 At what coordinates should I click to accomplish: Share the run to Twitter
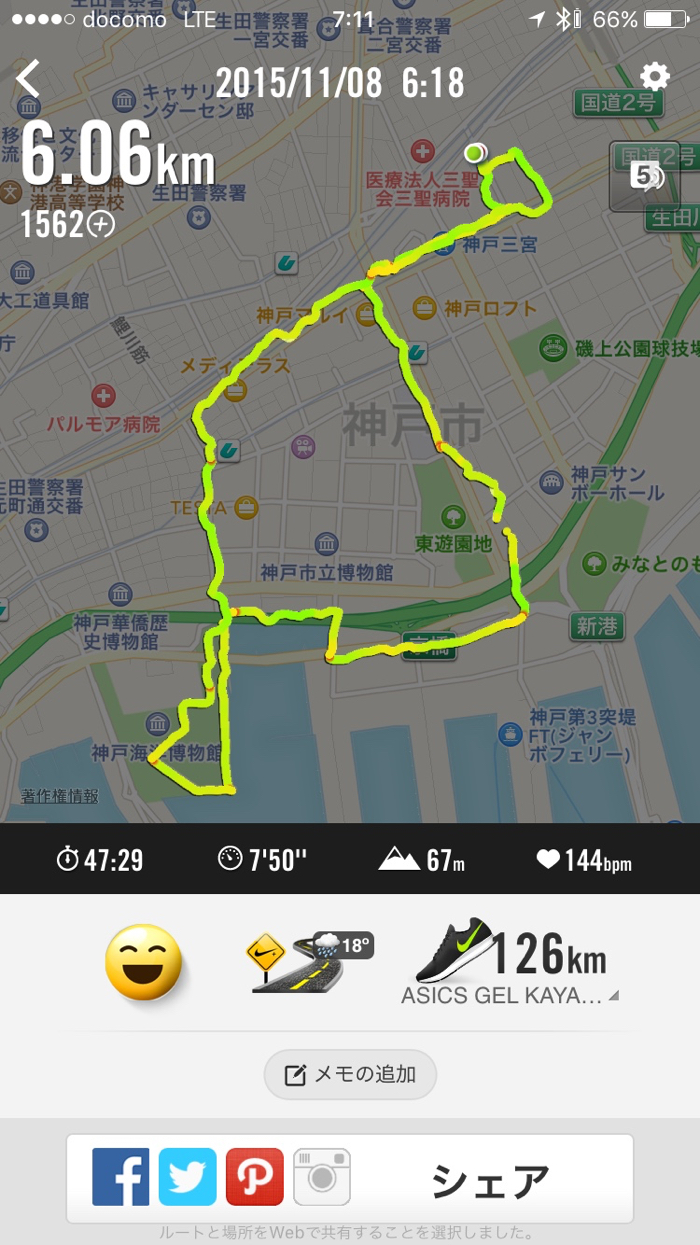tap(188, 1177)
